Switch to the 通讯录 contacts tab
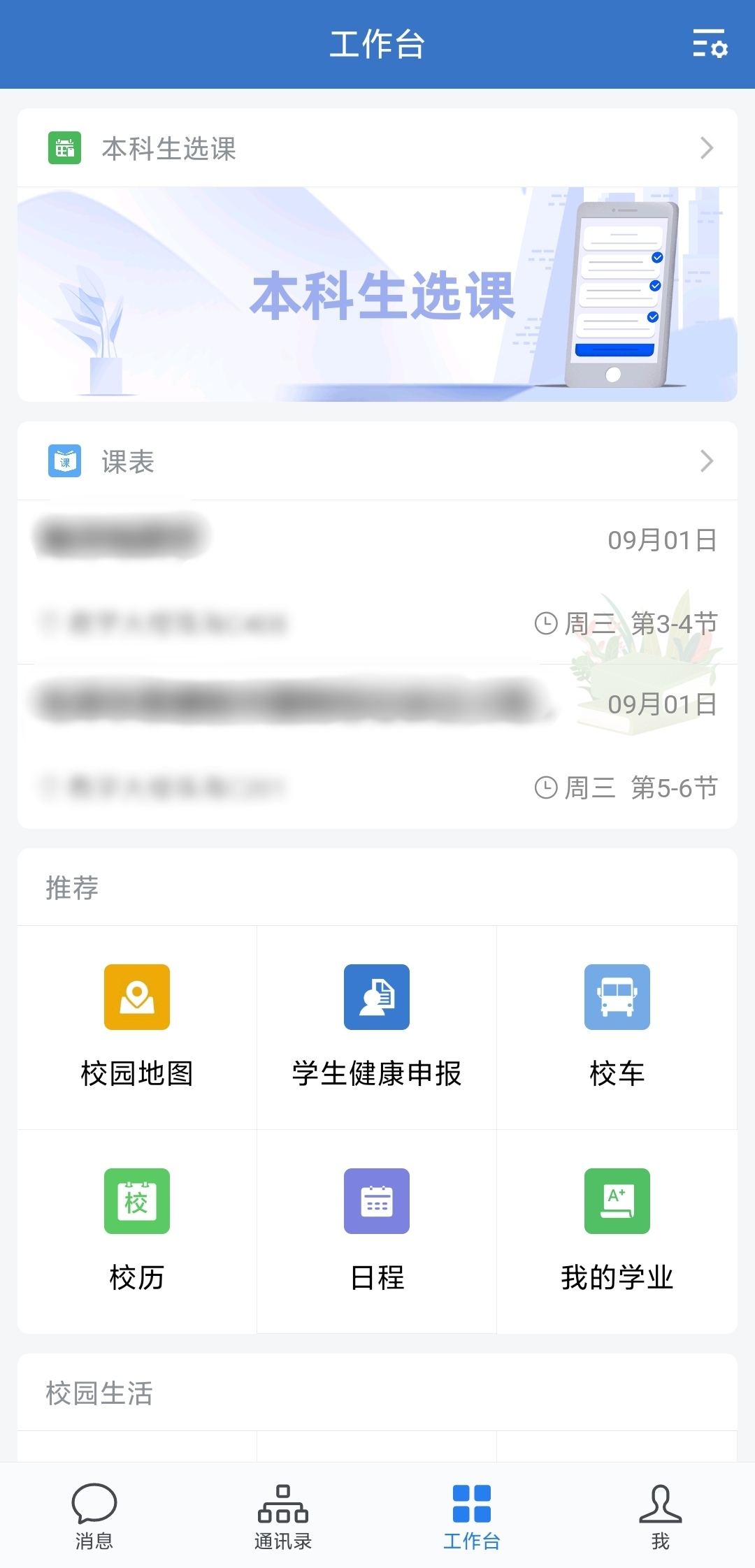 [283, 1516]
